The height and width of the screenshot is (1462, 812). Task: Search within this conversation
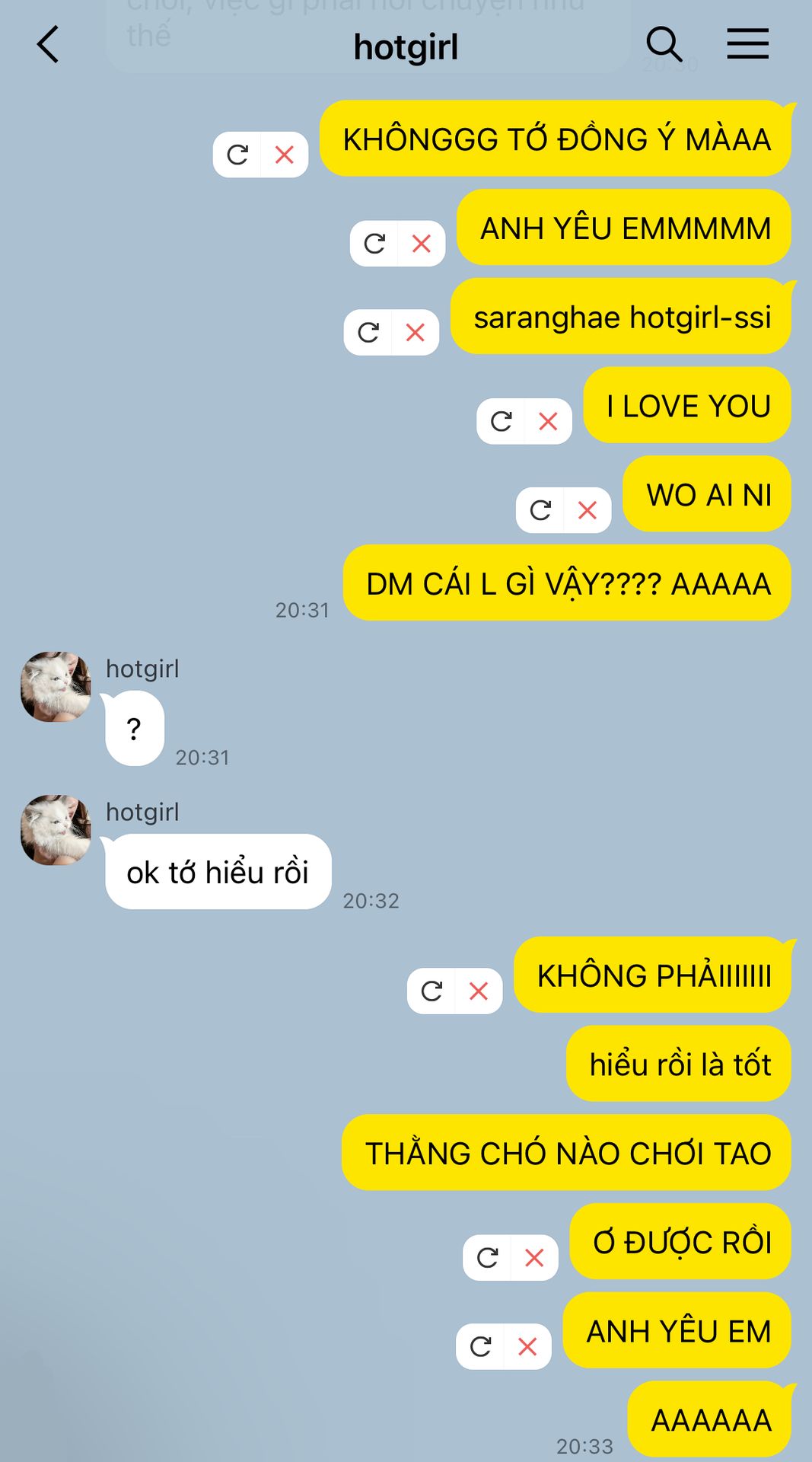pos(664,45)
